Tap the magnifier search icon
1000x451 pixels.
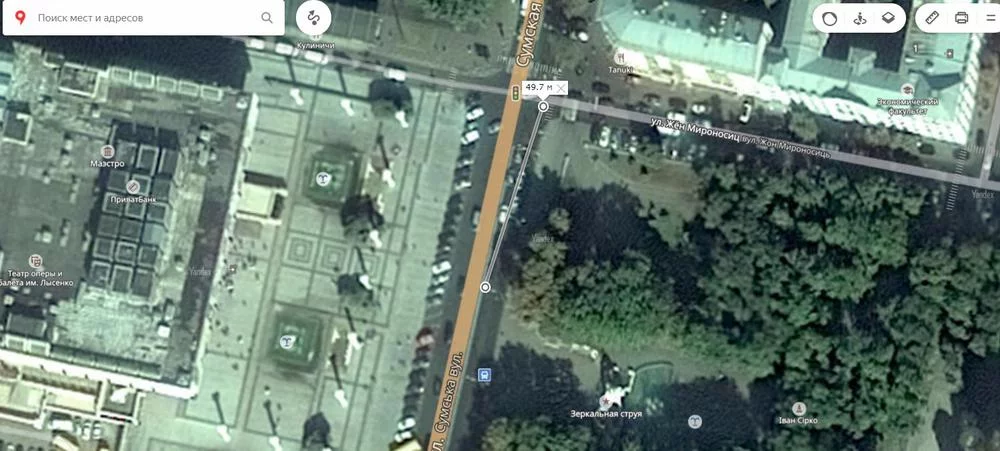coord(267,18)
